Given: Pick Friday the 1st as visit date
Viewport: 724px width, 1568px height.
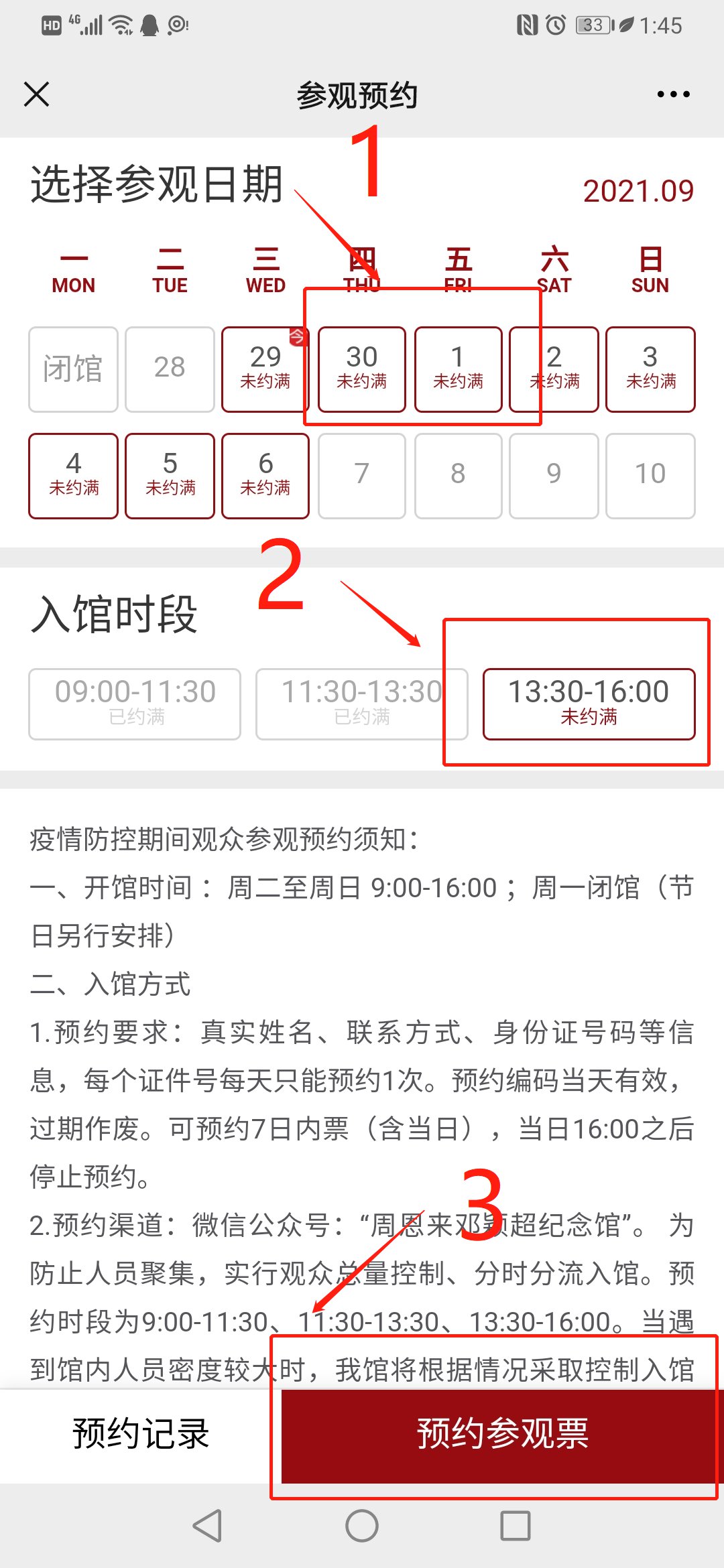Looking at the screenshot, I should click(458, 369).
